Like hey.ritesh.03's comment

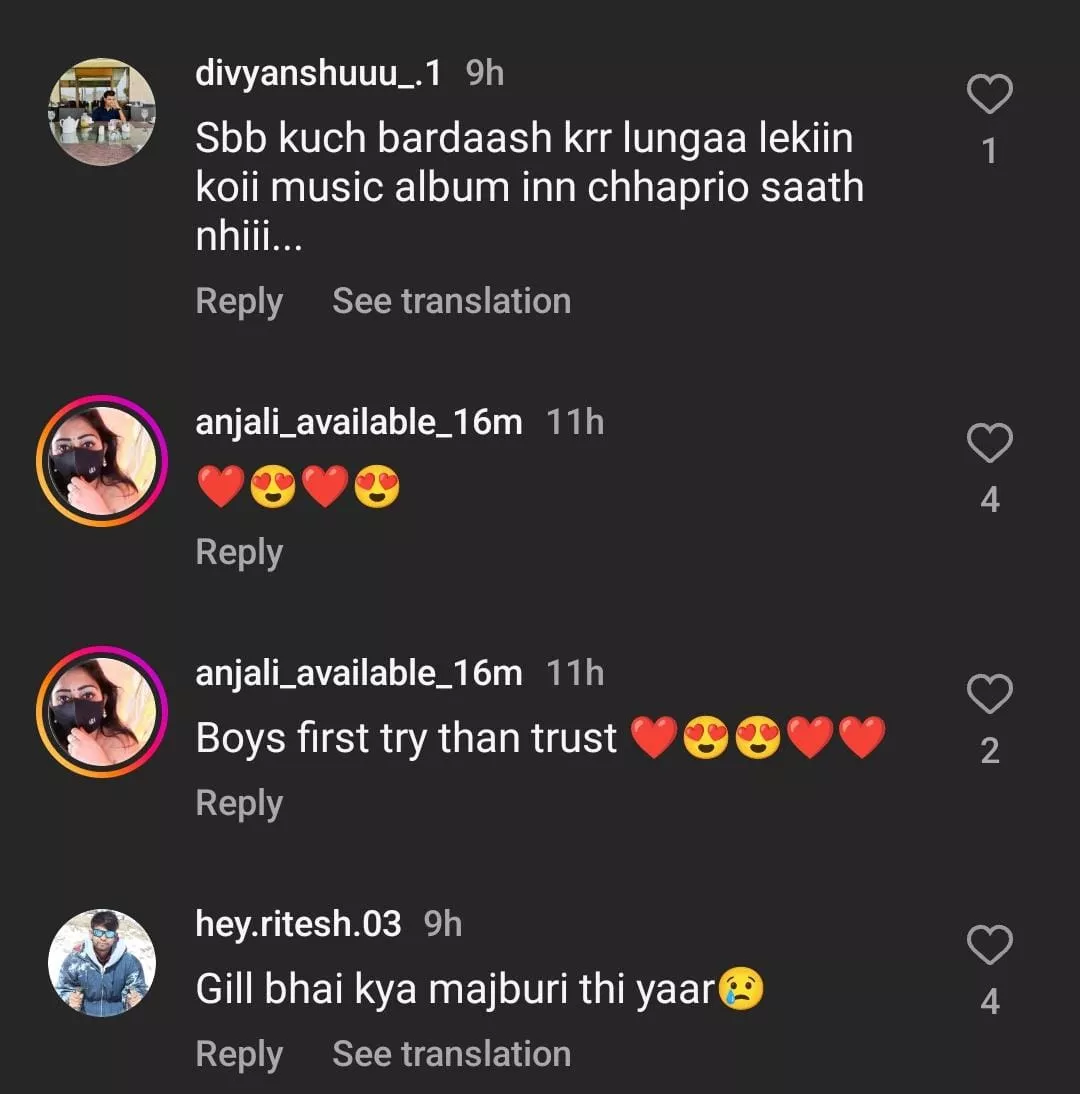[x=989, y=945]
